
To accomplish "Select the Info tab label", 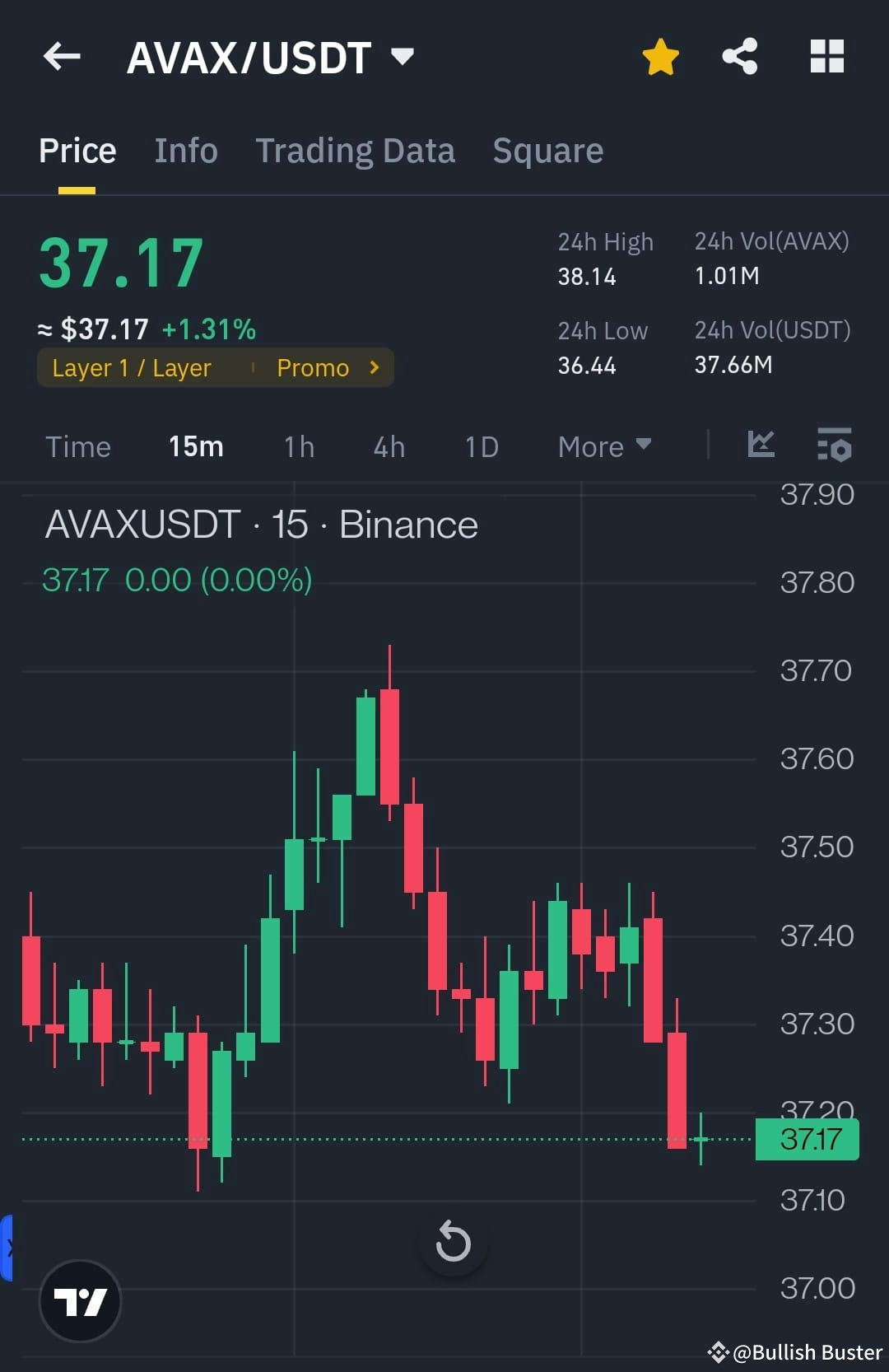I will [185, 150].
